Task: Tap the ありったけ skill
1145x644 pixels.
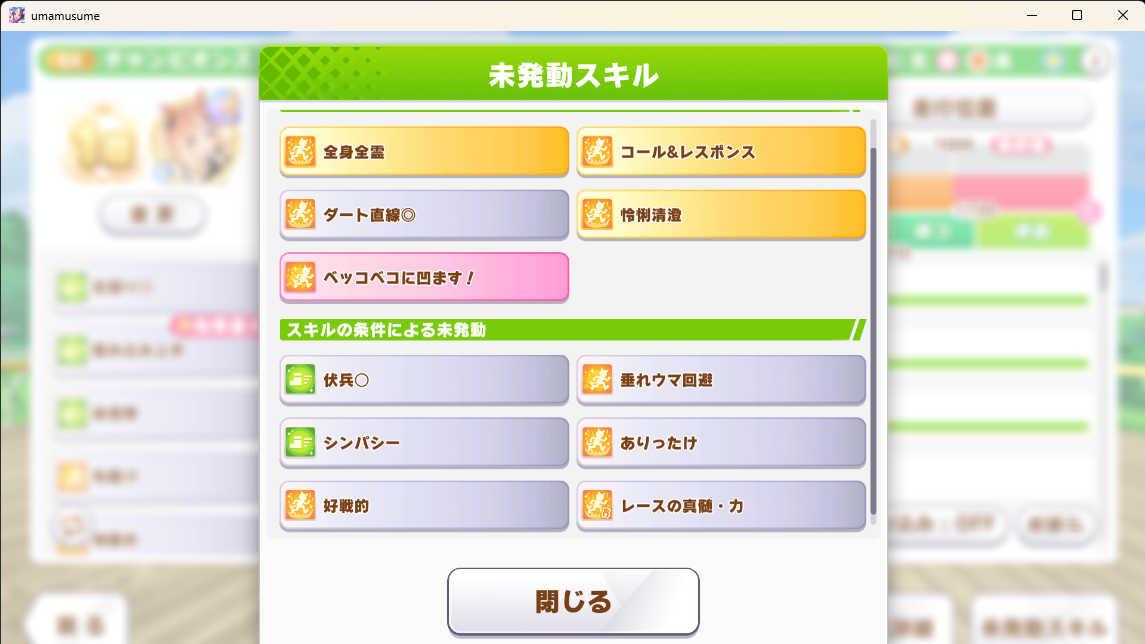Action: 721,442
